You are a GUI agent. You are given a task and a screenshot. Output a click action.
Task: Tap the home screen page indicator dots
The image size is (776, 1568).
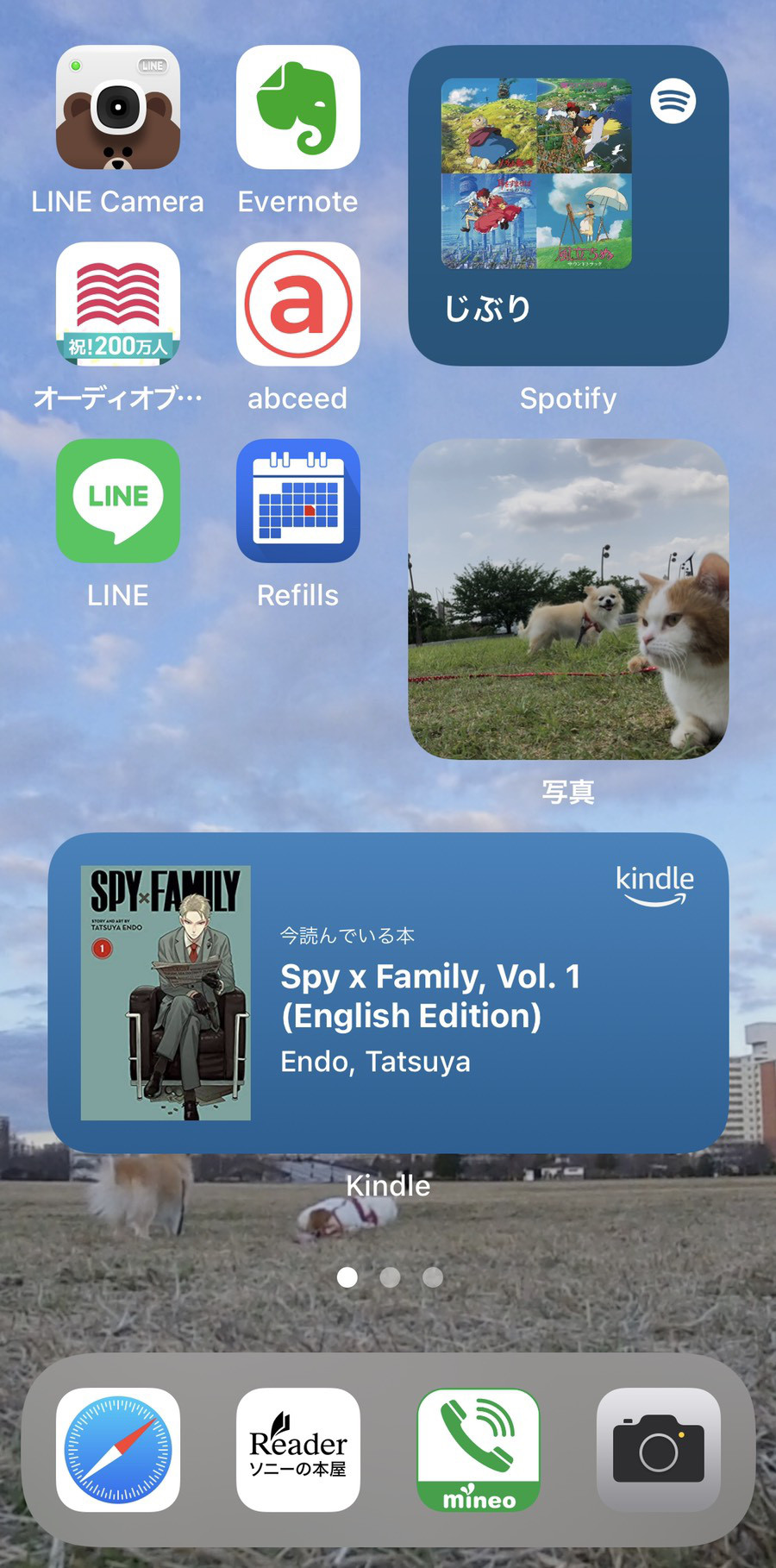point(390,1277)
